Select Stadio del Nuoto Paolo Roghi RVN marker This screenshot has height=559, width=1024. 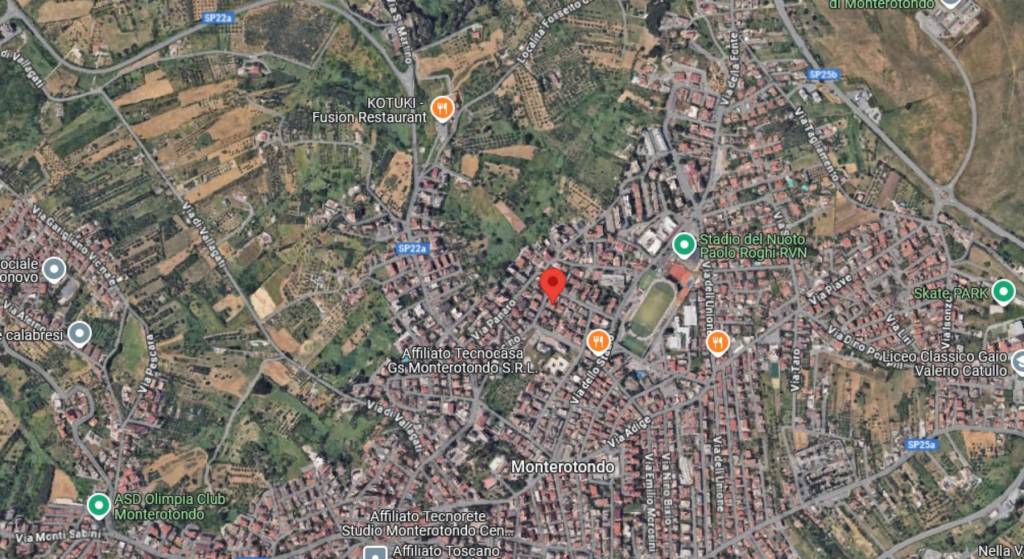tap(684, 243)
